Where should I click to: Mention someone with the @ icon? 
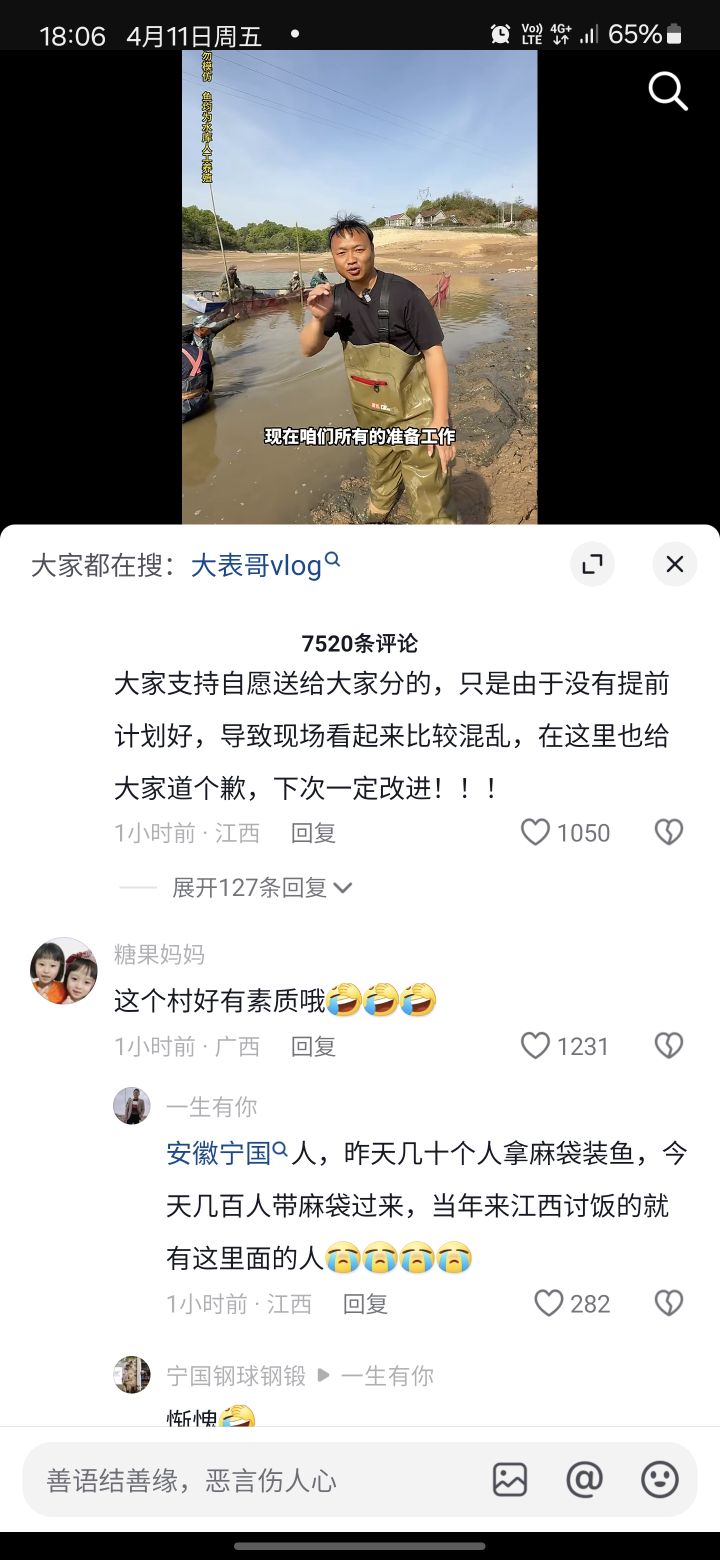pos(584,1480)
